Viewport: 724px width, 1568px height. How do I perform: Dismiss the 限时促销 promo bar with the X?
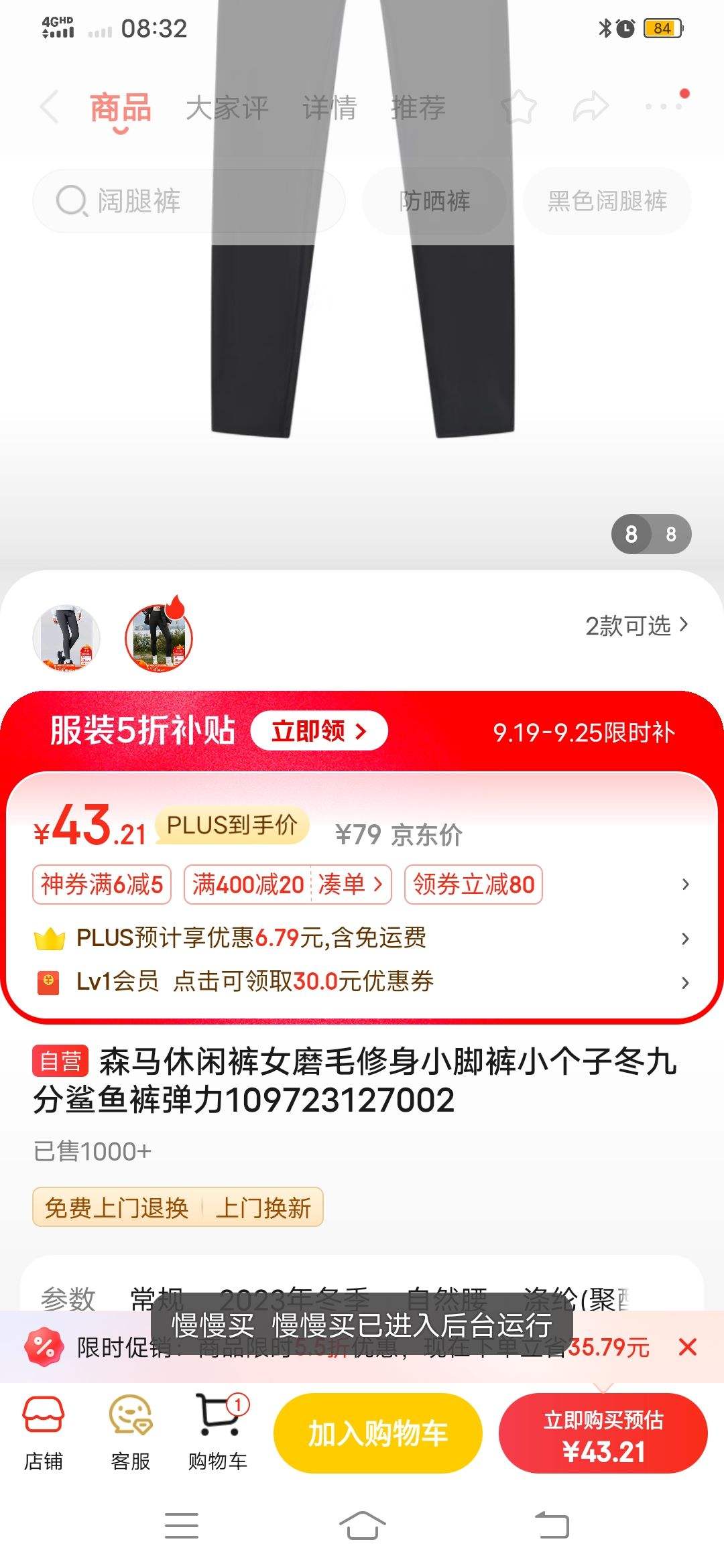point(688,1348)
